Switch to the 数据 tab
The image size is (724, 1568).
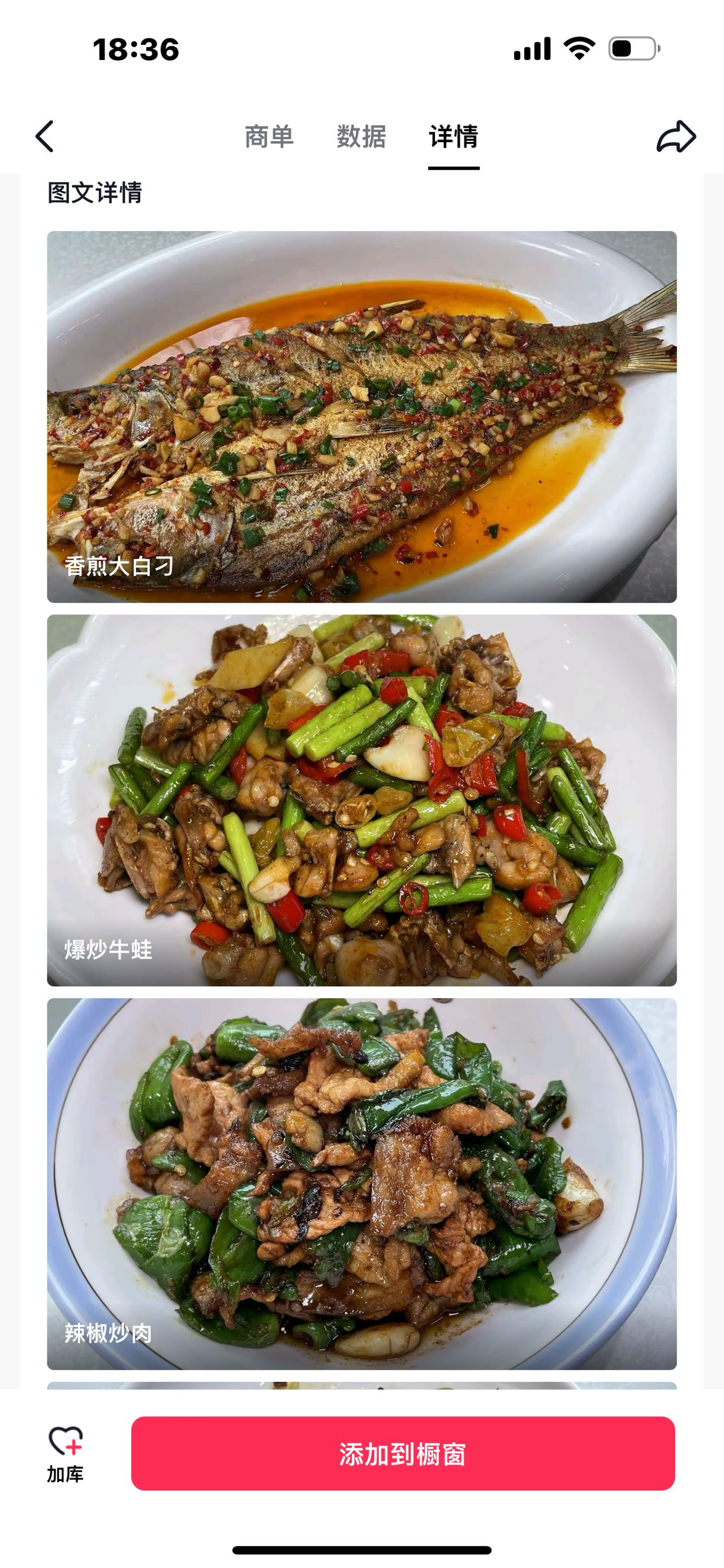click(361, 136)
